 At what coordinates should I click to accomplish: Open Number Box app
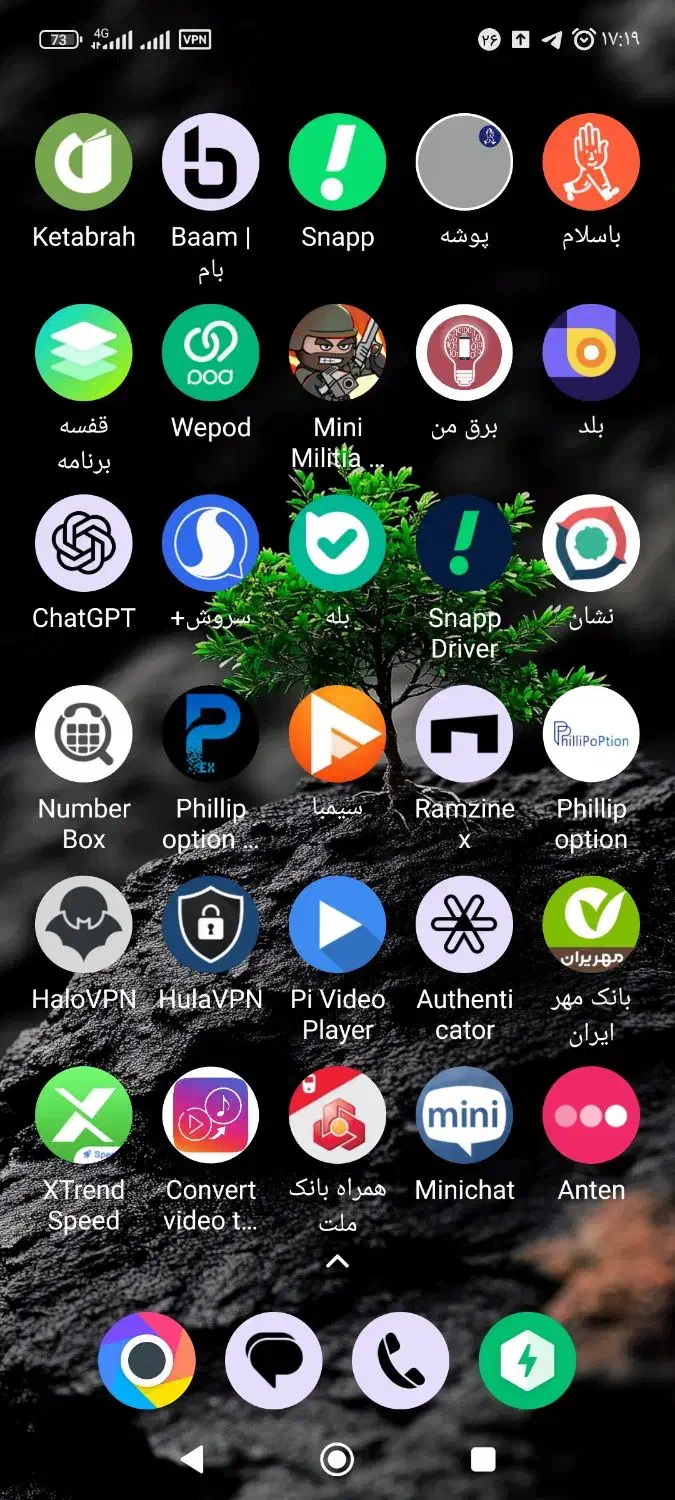pos(84,734)
